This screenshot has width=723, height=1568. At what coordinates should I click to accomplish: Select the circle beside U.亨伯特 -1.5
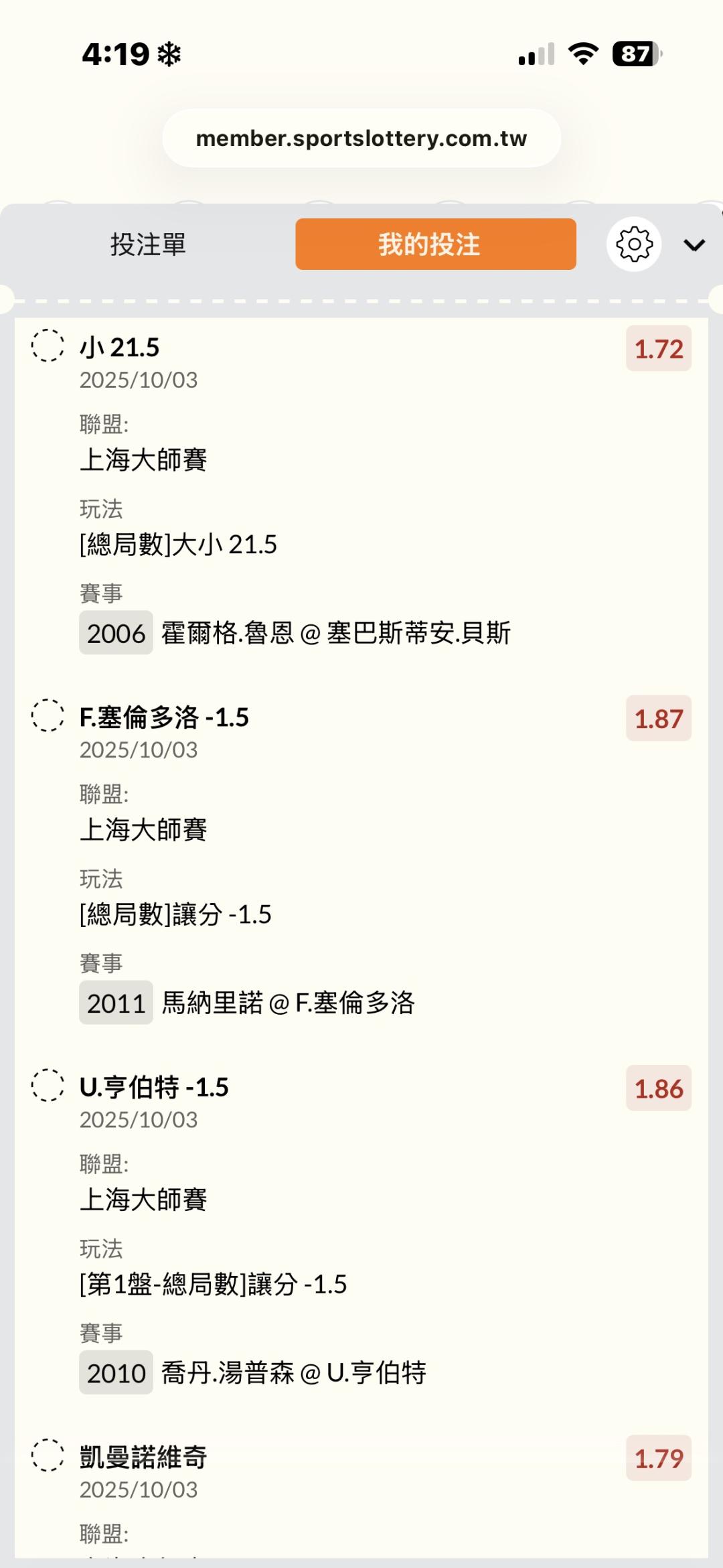coord(48,1085)
